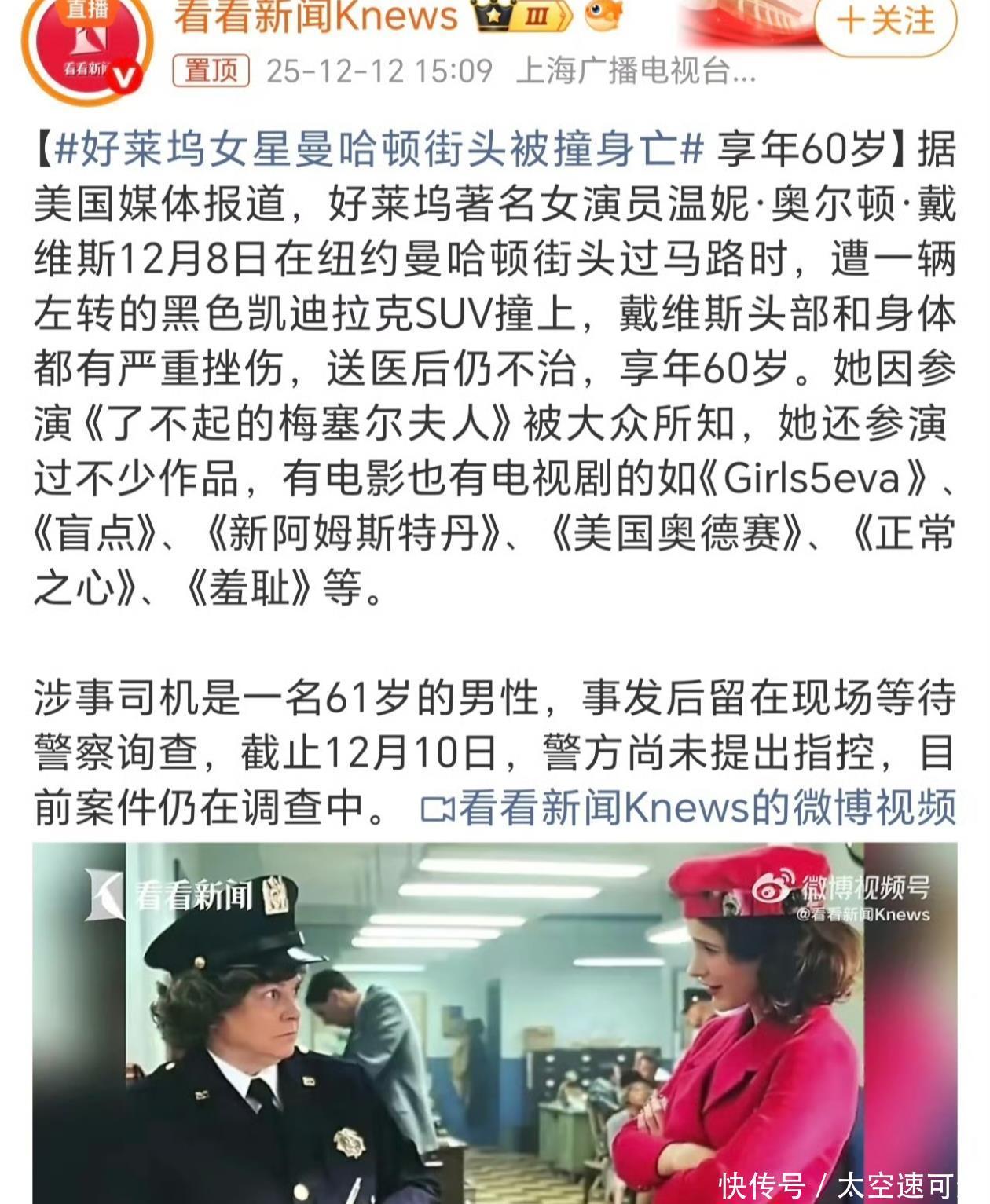Open the 看看新闻Knews profile avatar
Image resolution: width=990 pixels, height=1204 pixels.
coord(86,47)
